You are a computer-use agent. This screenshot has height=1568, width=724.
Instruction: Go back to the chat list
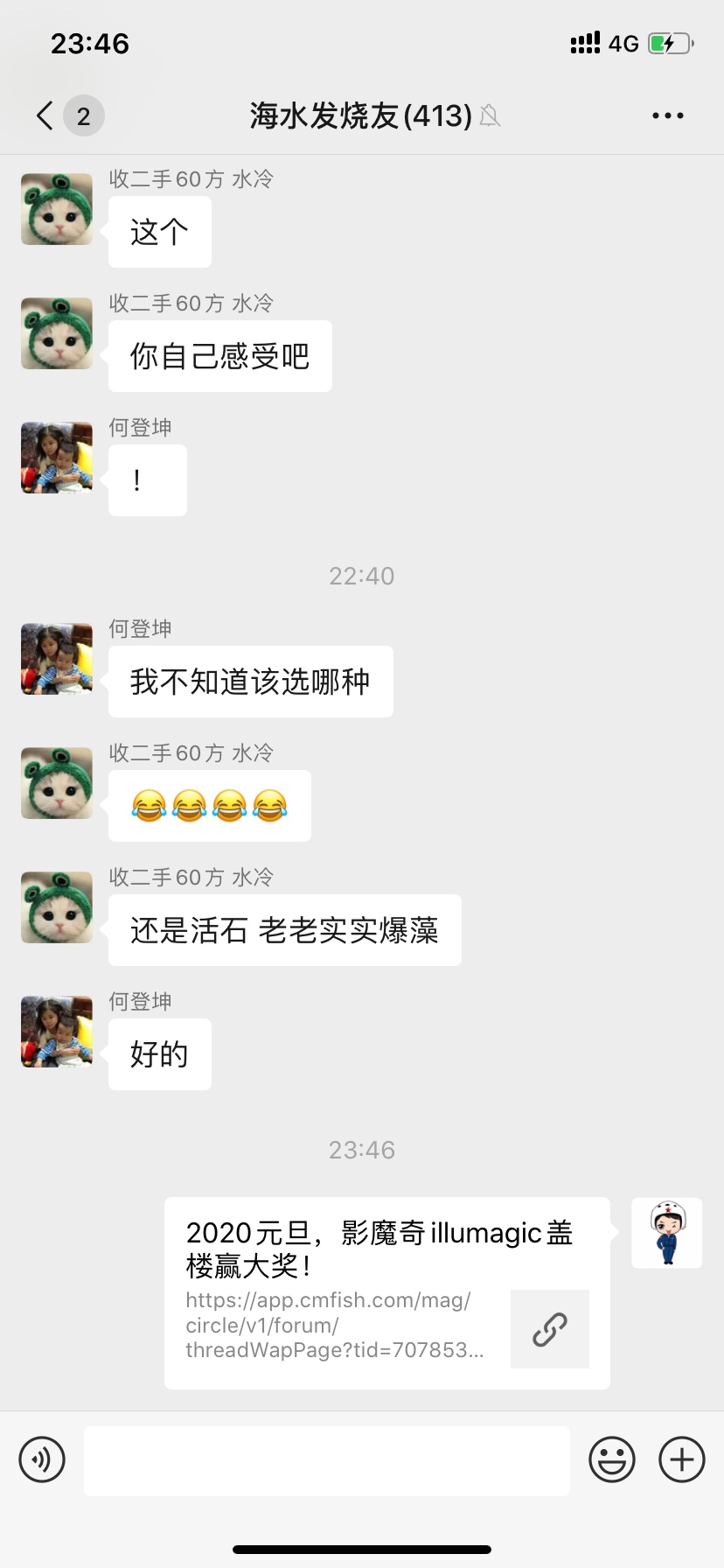45,115
